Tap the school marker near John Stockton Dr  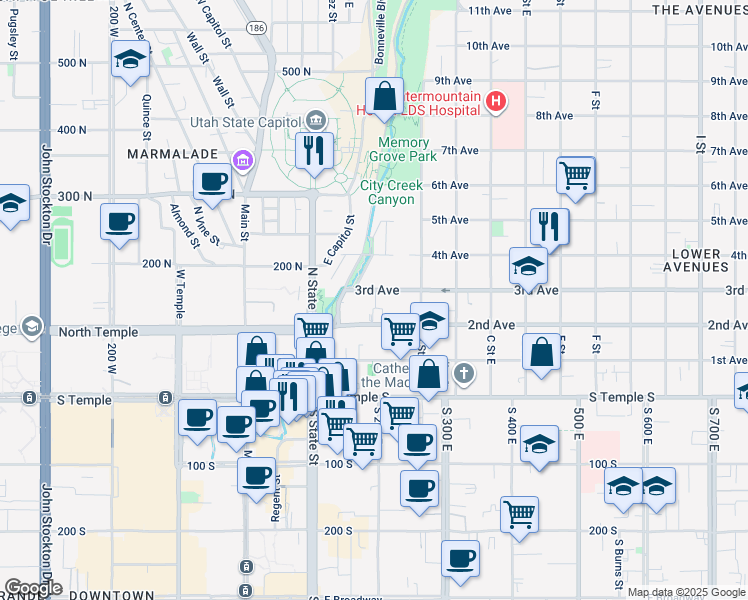point(10,207)
